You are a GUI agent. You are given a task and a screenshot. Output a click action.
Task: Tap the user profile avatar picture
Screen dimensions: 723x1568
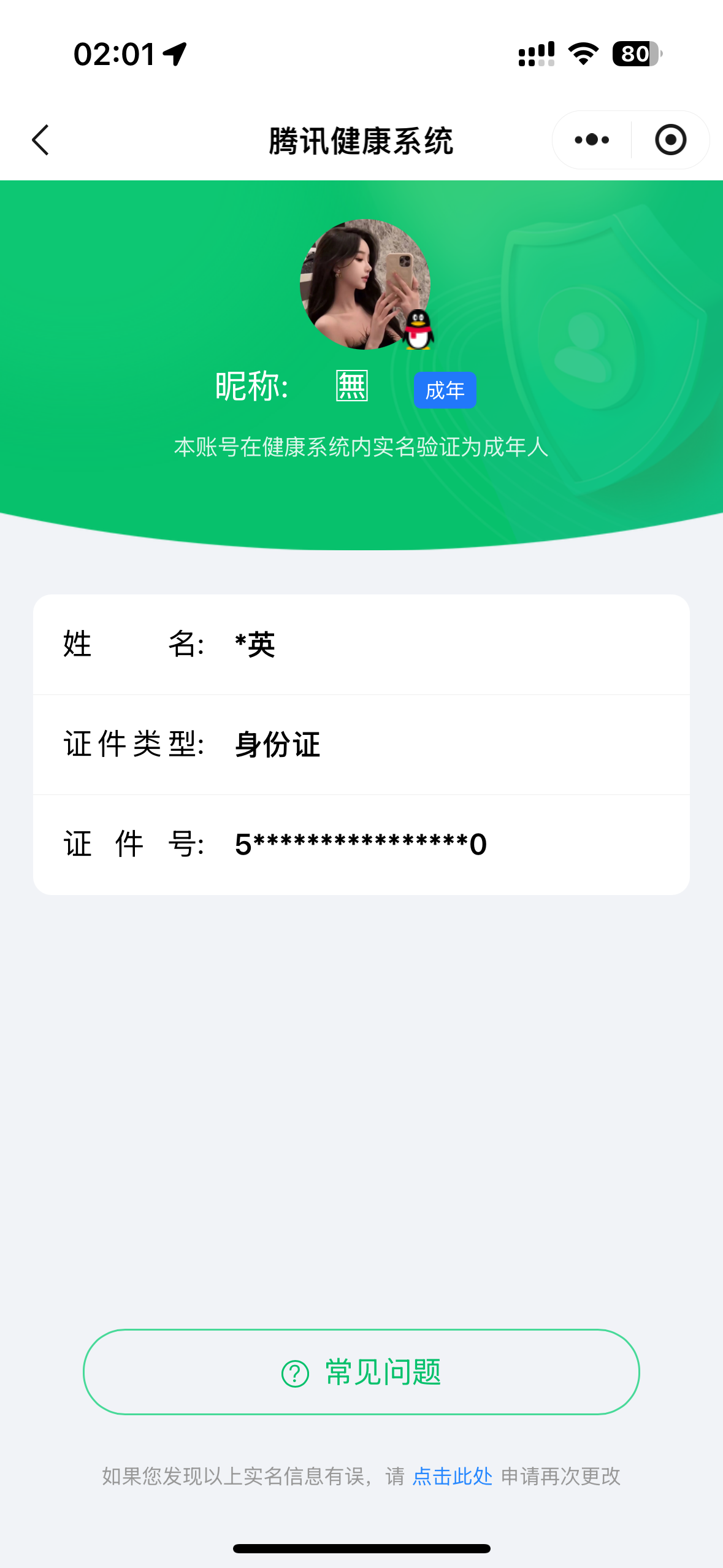pyautogui.click(x=362, y=284)
